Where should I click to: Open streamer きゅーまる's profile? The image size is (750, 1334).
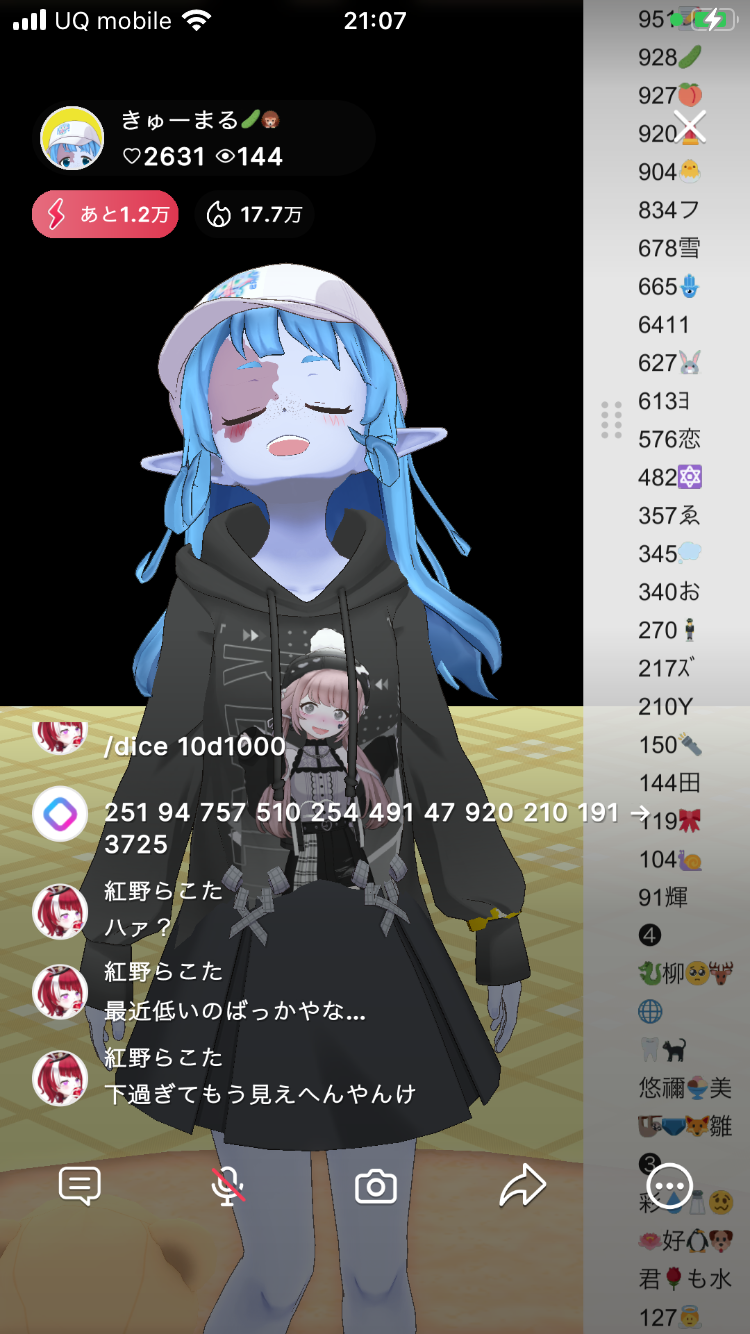point(72,138)
